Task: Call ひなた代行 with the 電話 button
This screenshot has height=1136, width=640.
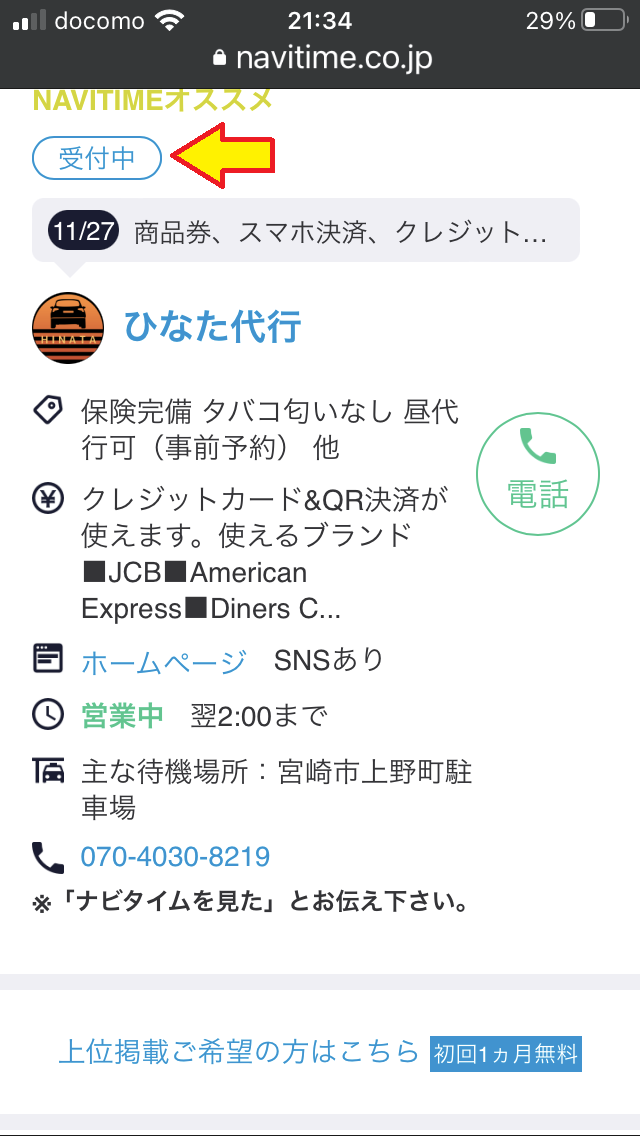Action: click(538, 474)
